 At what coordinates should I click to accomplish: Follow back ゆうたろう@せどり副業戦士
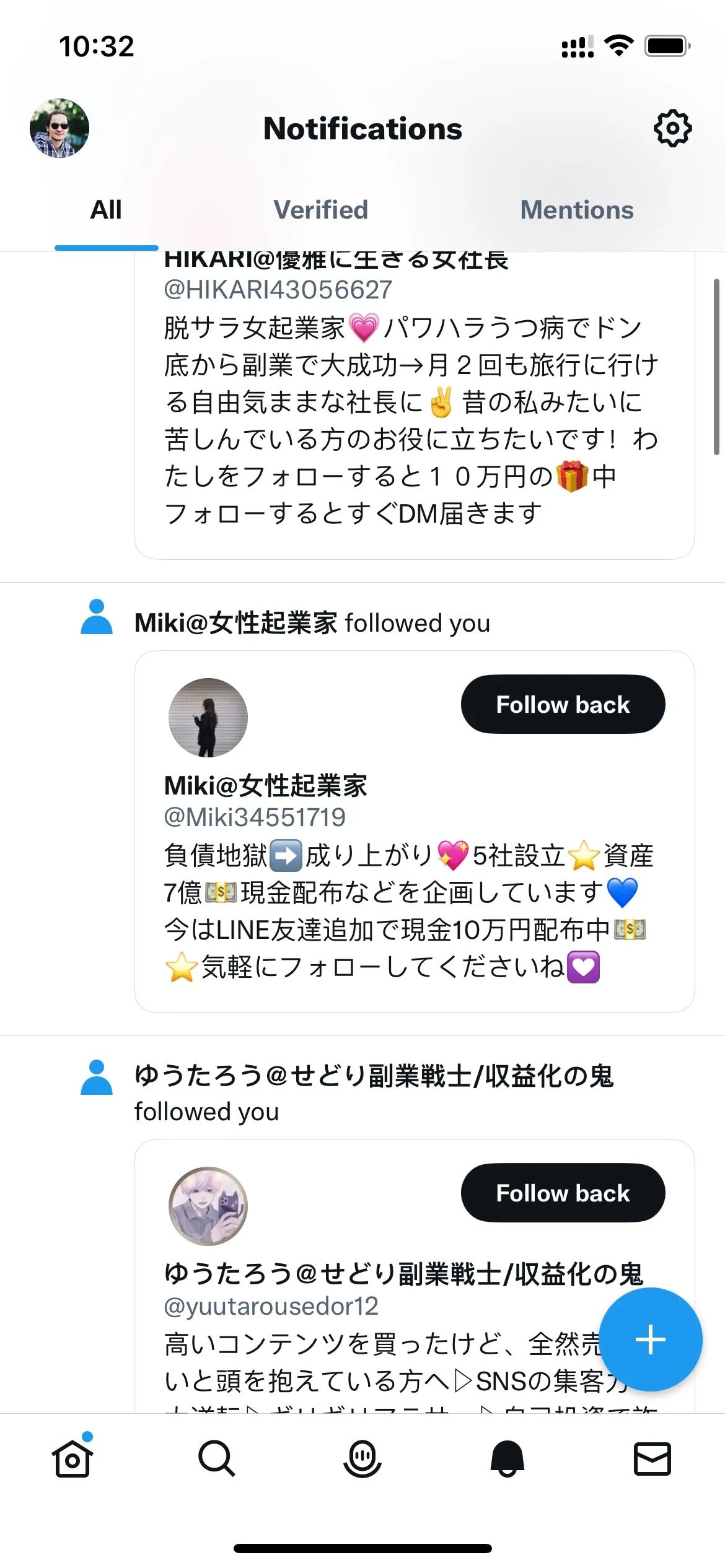(x=563, y=1193)
